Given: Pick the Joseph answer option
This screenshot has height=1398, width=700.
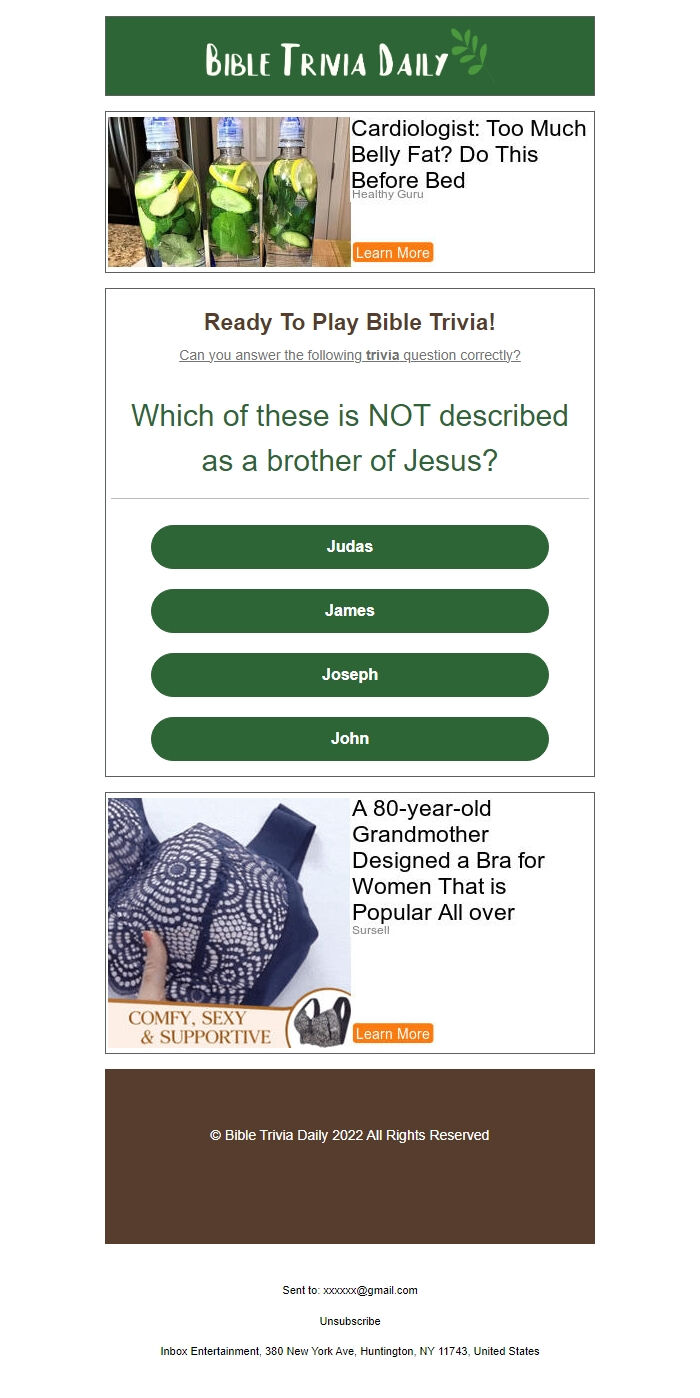Looking at the screenshot, I should coord(349,675).
